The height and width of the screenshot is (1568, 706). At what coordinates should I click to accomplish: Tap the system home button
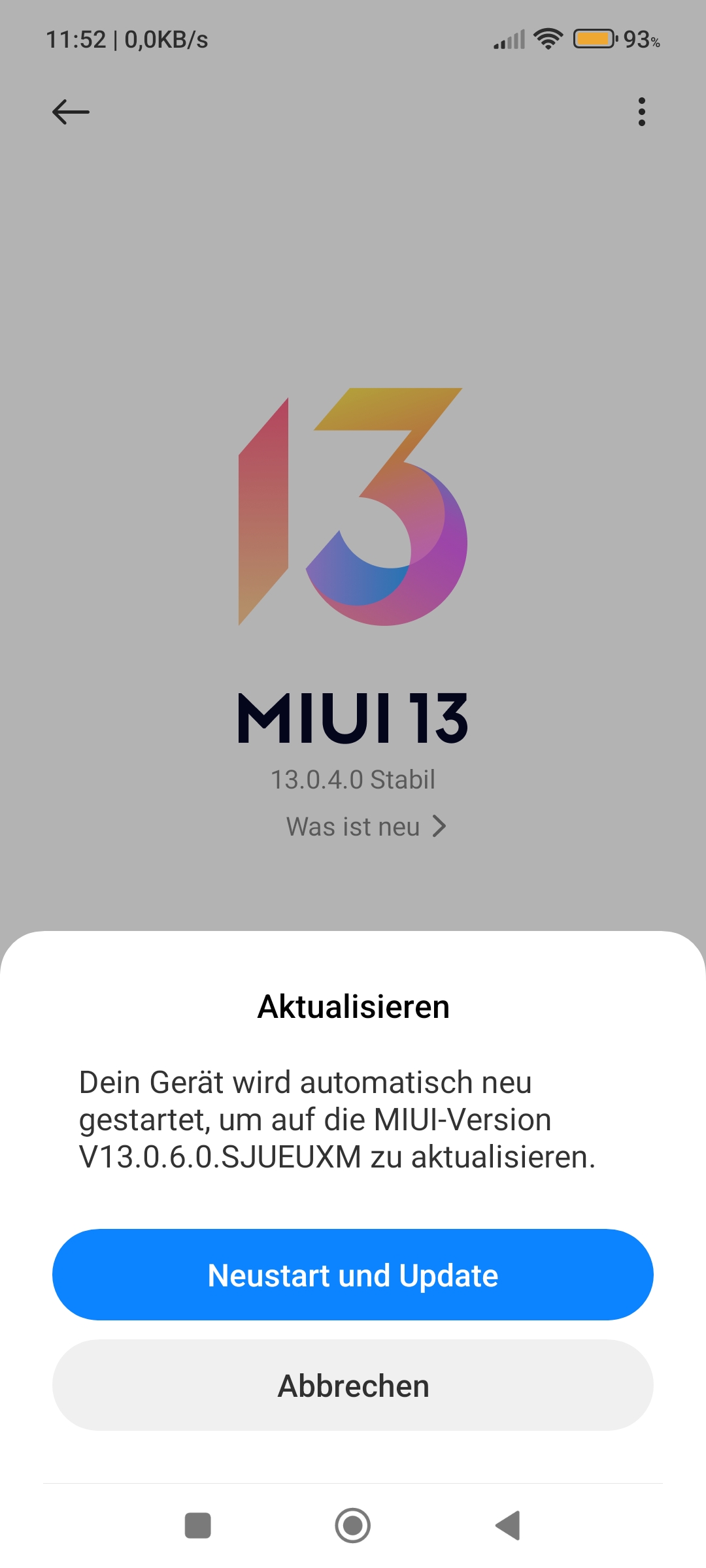(353, 1526)
